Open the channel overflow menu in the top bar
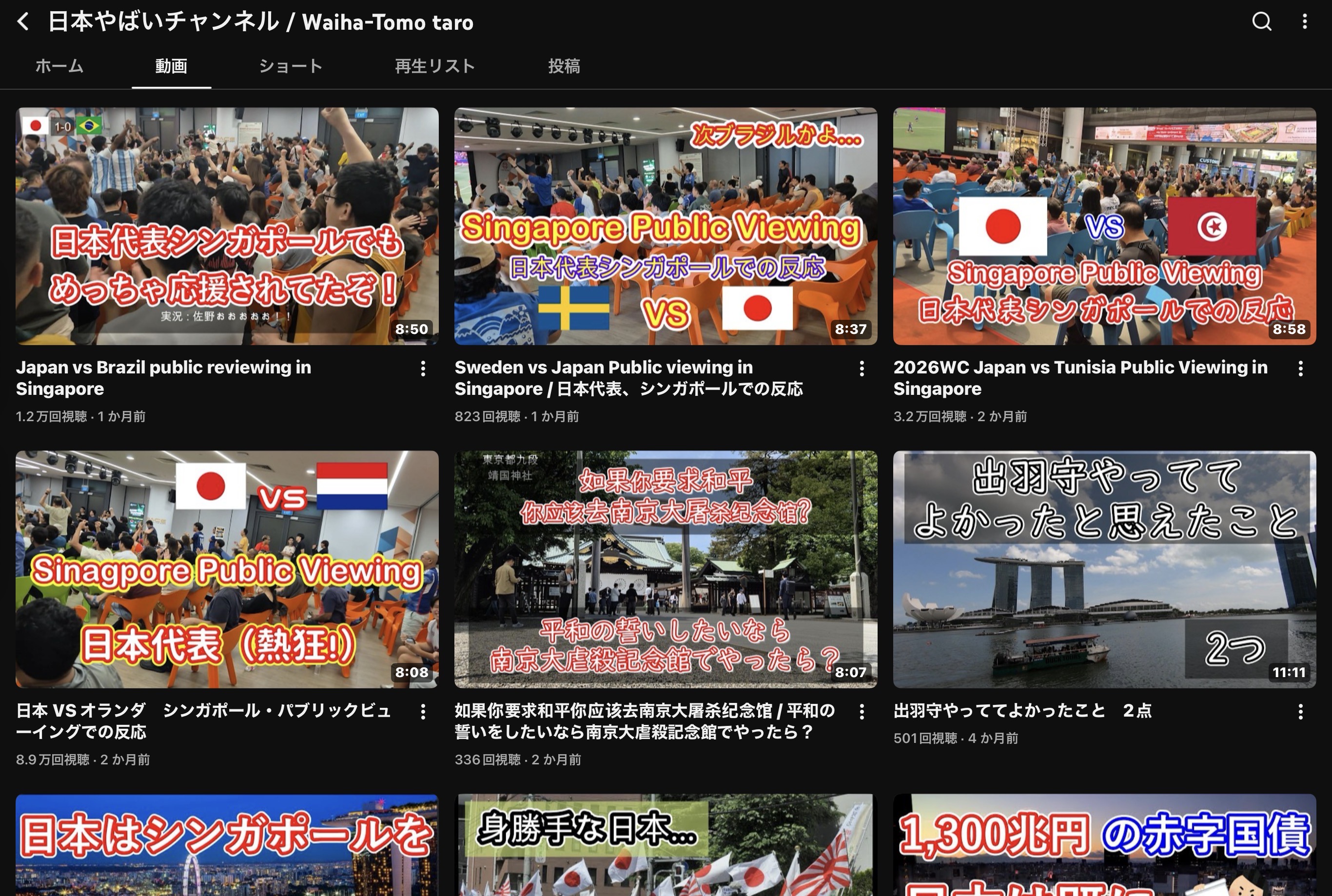This screenshot has height=896, width=1332. [1305, 22]
